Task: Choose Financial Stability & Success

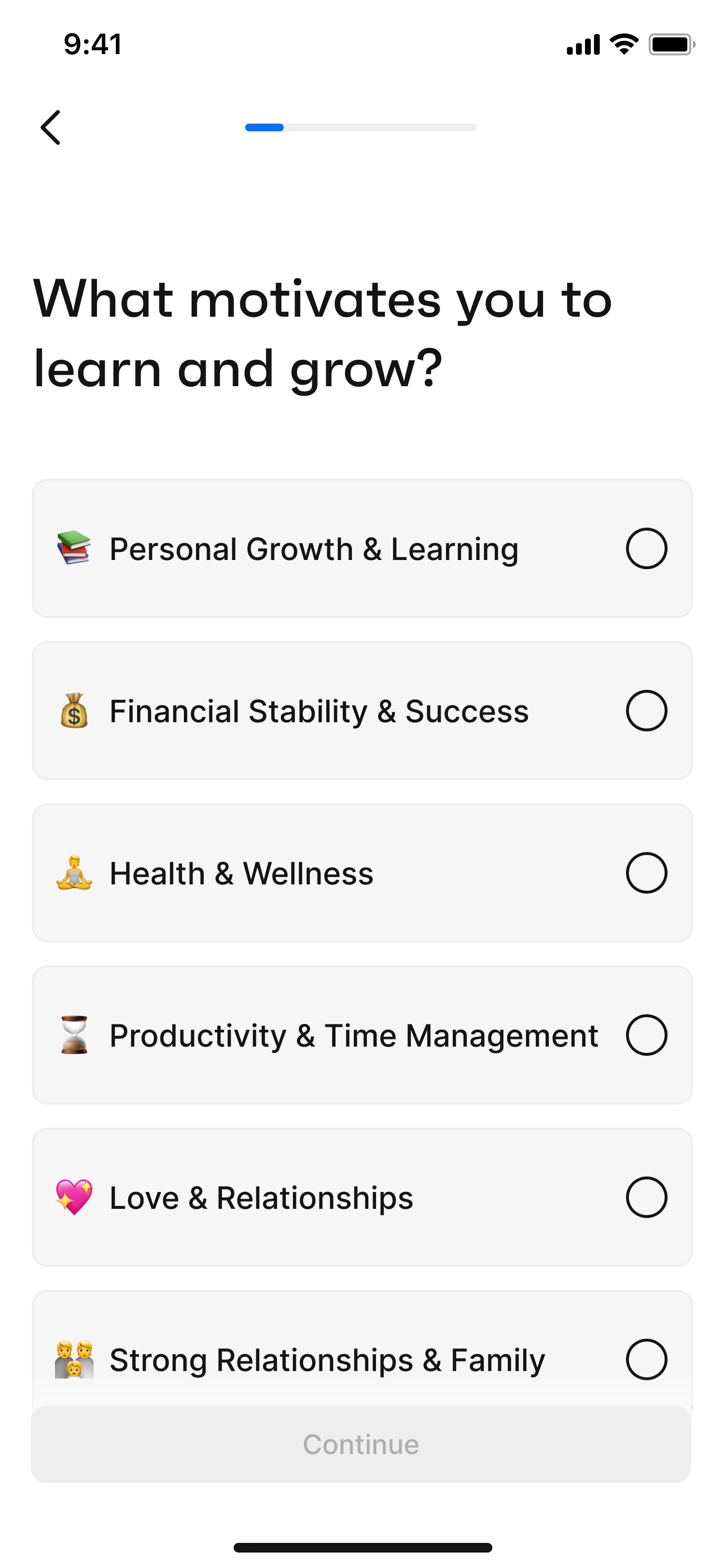Action: [x=362, y=710]
